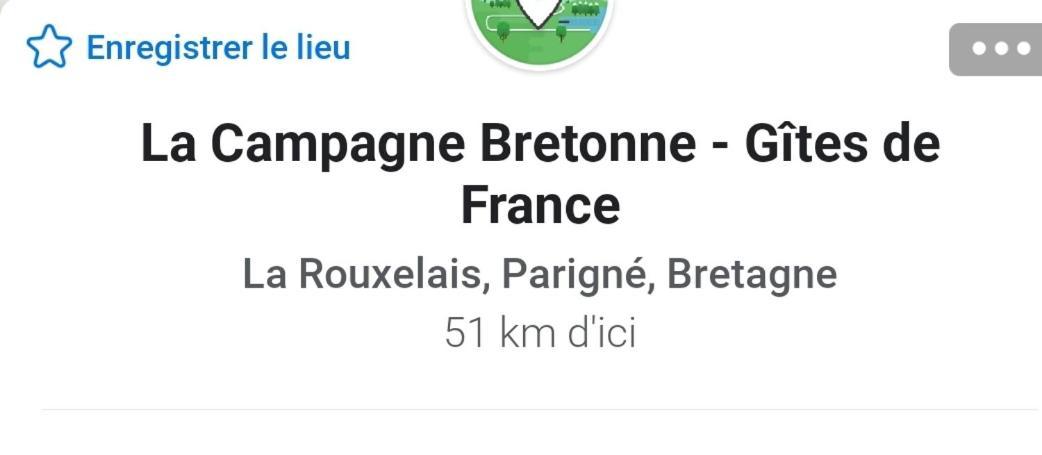The image size is (1042, 455).
Task: Save place with Enregistrer le lieu
Action: [188, 47]
